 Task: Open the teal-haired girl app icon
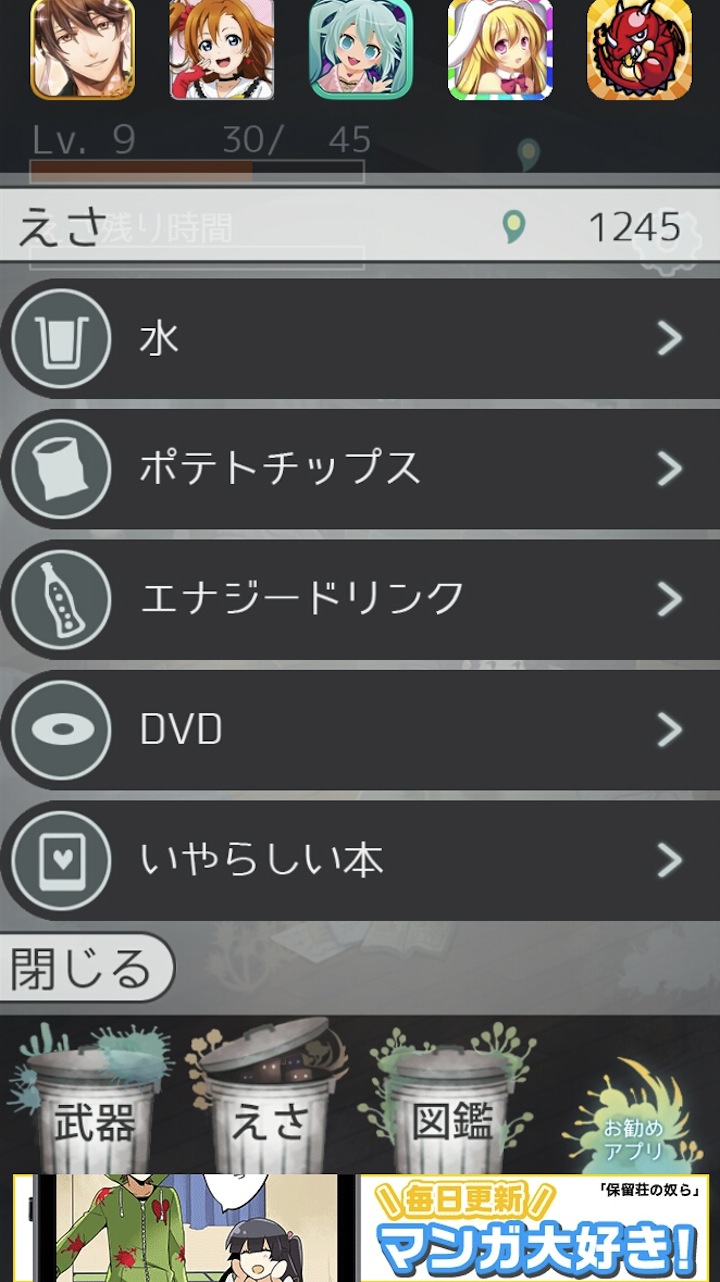(x=361, y=48)
